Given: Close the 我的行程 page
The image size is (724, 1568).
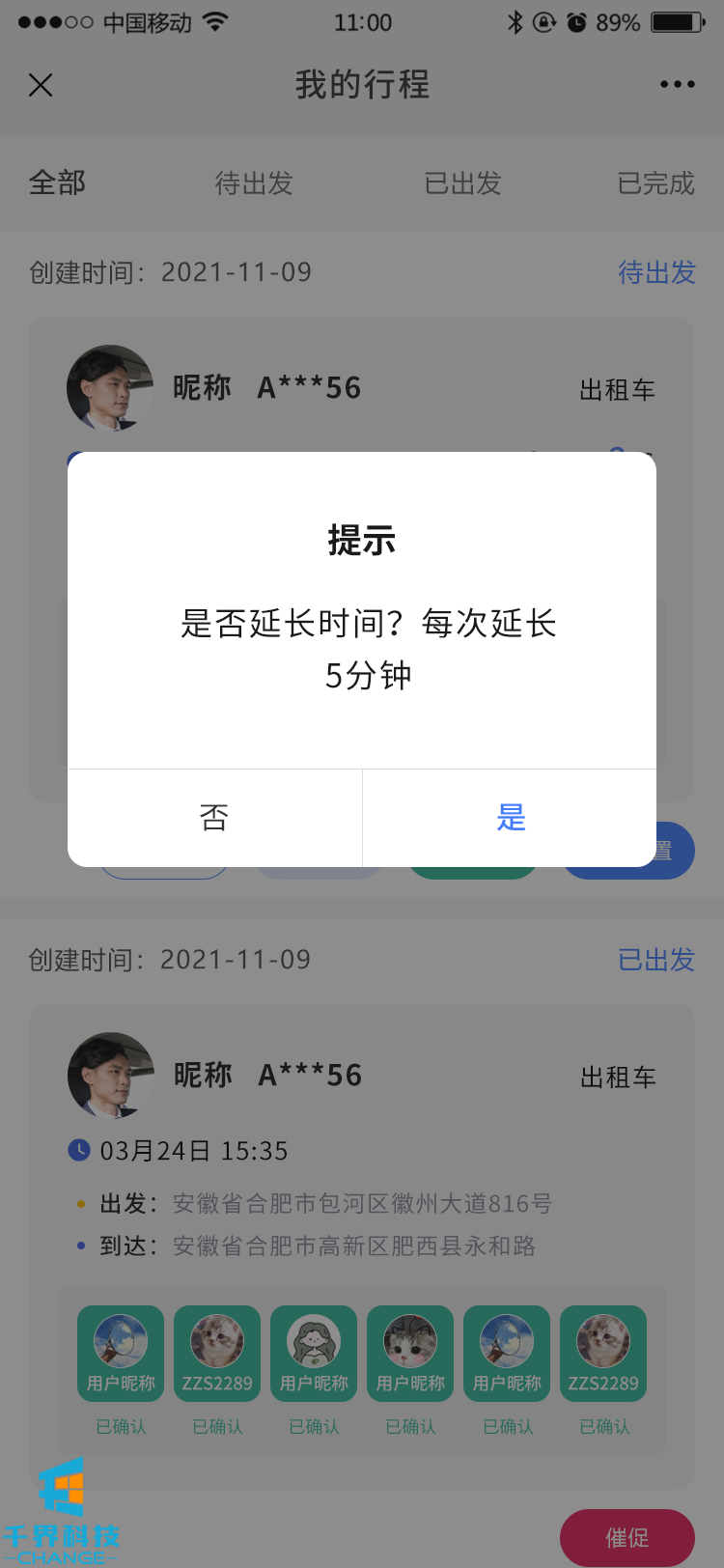Looking at the screenshot, I should click(41, 85).
